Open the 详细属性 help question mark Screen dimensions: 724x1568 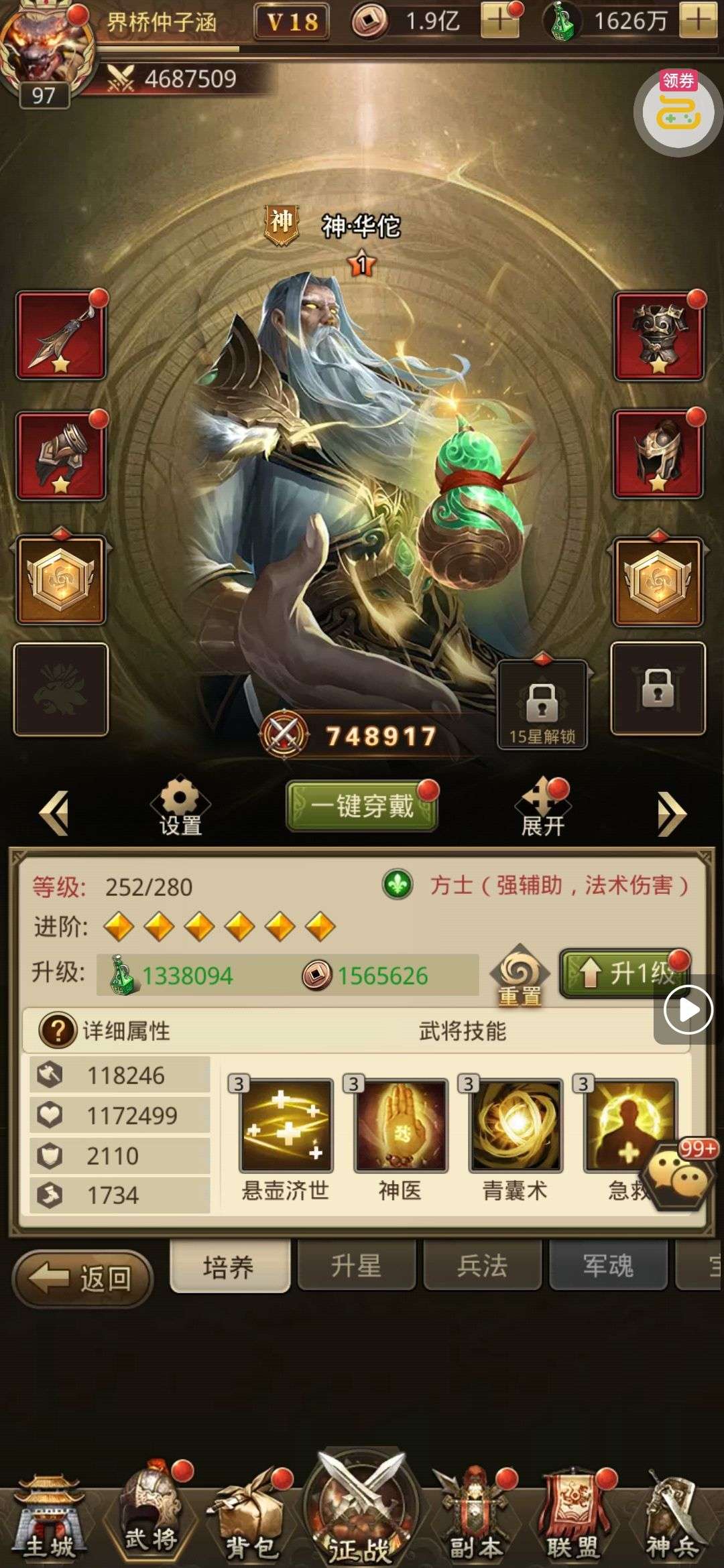point(57,1030)
